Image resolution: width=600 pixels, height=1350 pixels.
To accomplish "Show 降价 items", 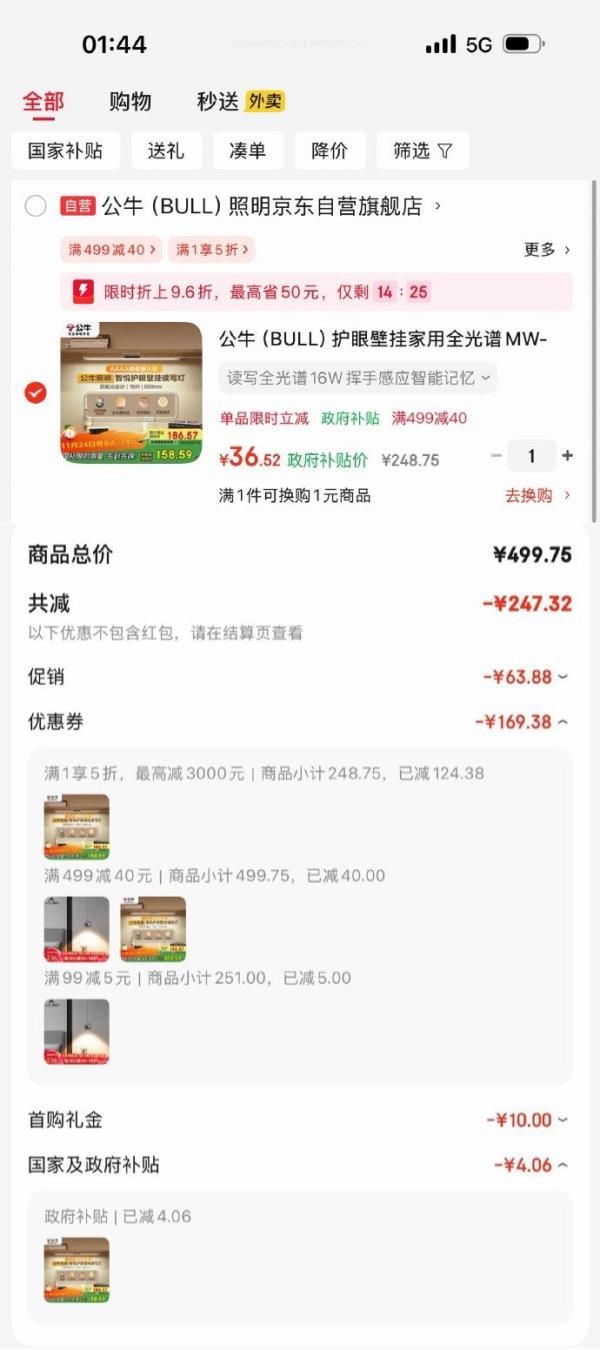I will point(330,151).
